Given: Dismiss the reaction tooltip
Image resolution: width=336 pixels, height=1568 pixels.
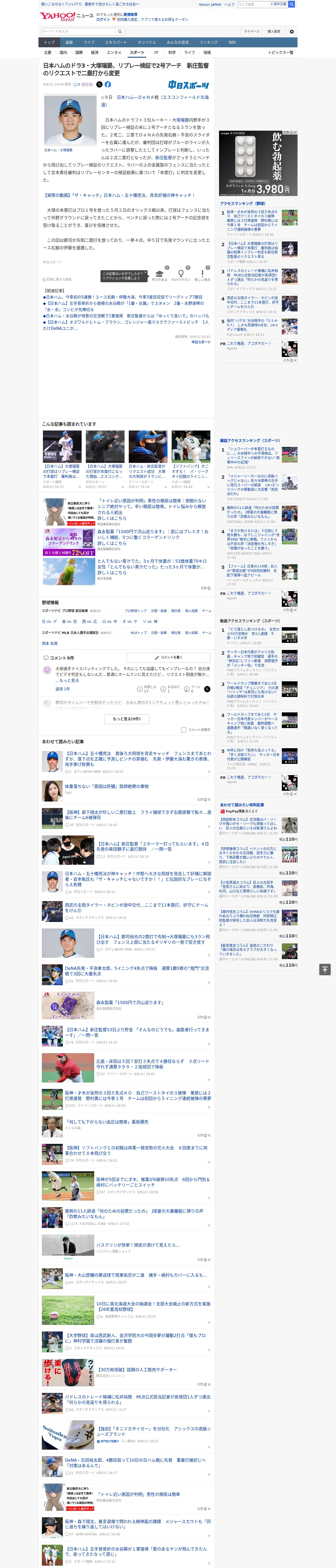Looking at the screenshot, I should tap(145, 273).
